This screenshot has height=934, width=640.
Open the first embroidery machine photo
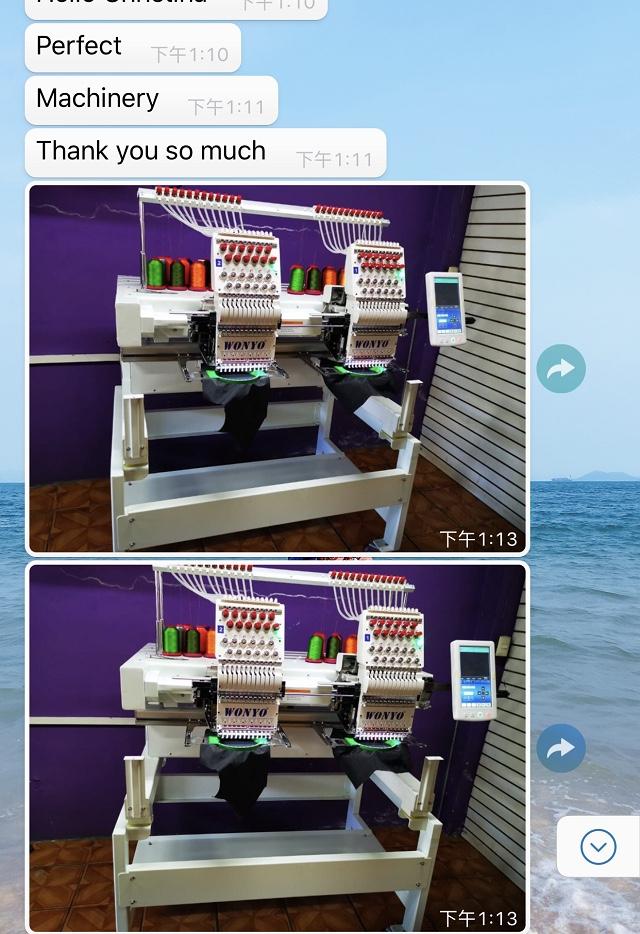(x=277, y=368)
